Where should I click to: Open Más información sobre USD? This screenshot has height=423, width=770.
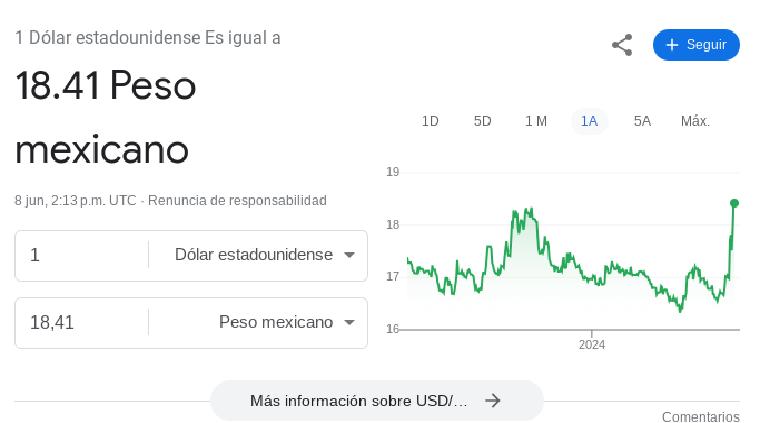point(376,400)
